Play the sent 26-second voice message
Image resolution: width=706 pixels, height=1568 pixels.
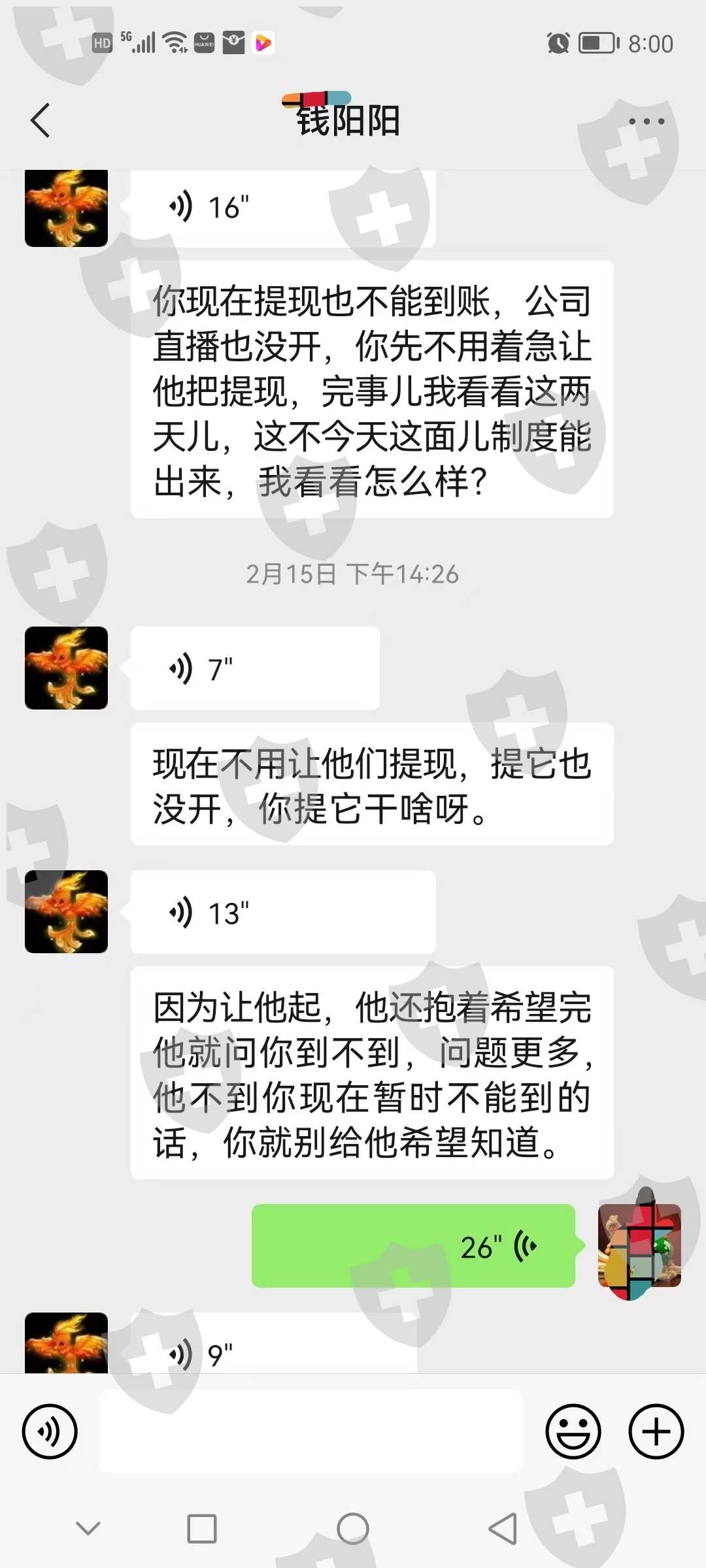[x=414, y=1246]
